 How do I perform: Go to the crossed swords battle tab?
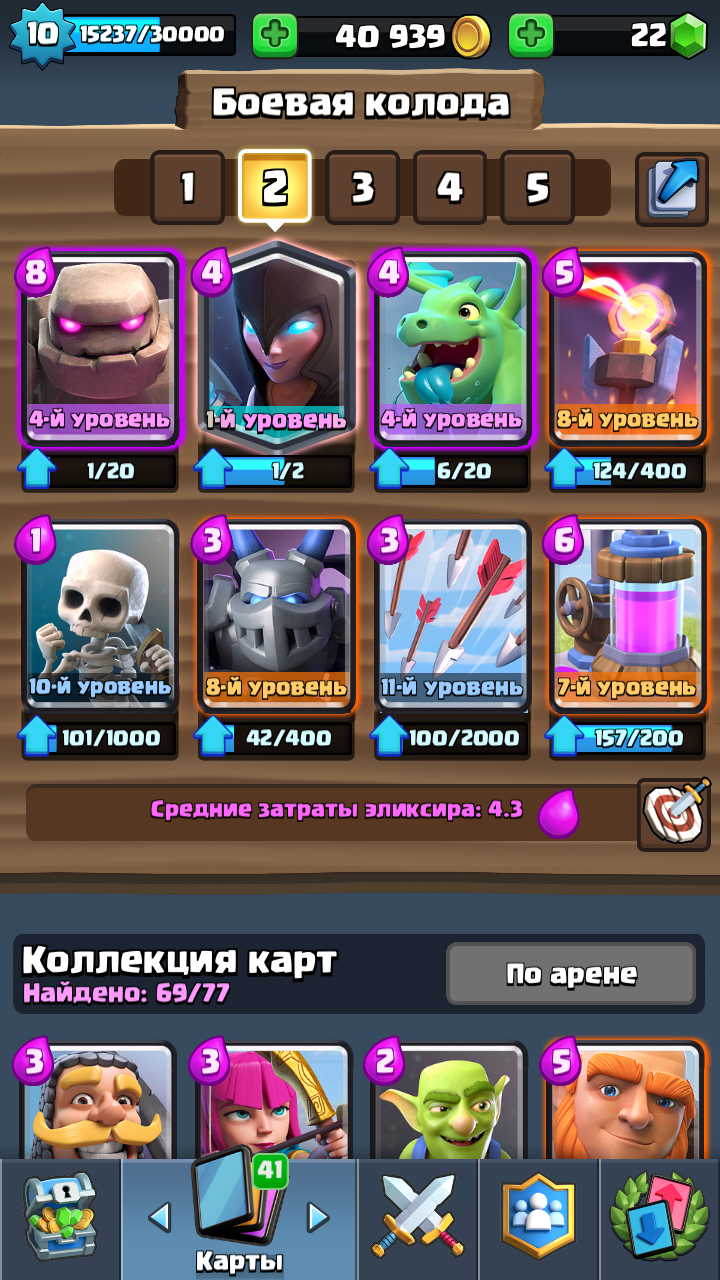[418, 1218]
